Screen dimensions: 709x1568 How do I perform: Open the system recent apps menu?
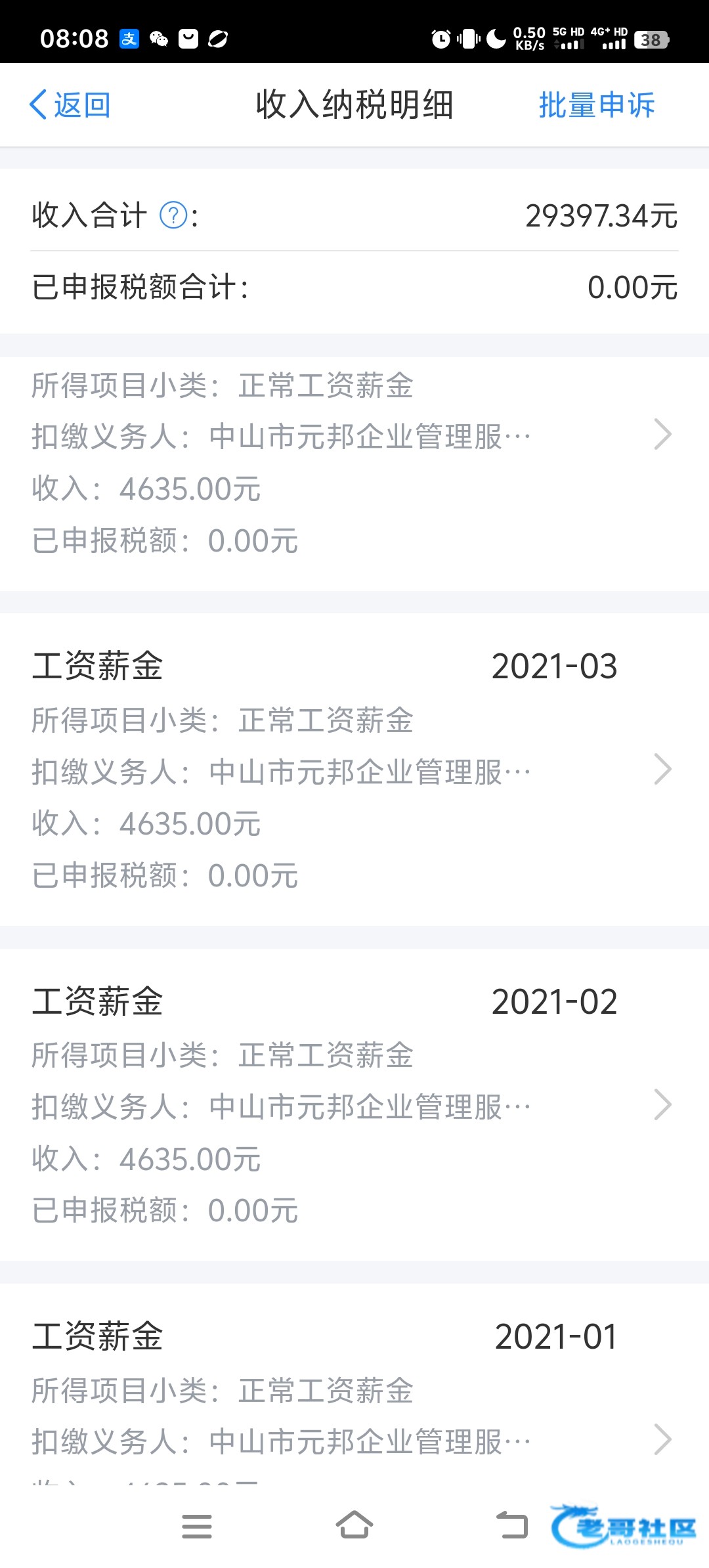(197, 1526)
